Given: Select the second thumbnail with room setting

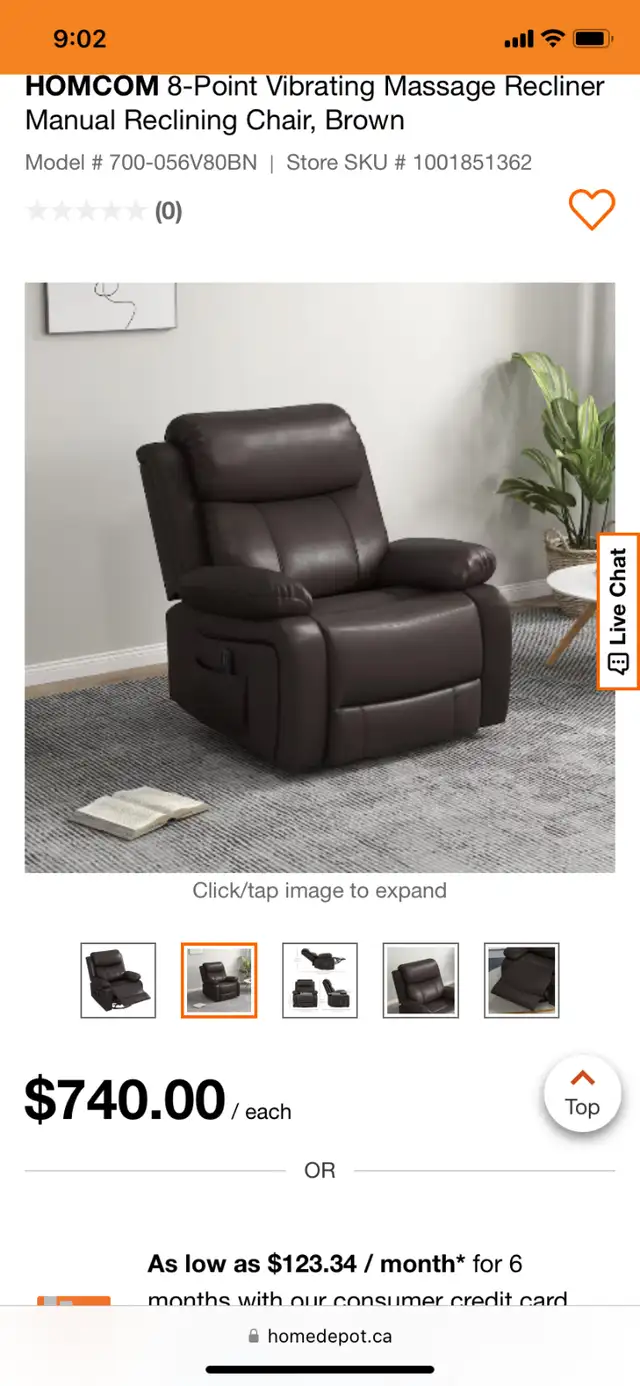Looking at the screenshot, I should [x=219, y=980].
